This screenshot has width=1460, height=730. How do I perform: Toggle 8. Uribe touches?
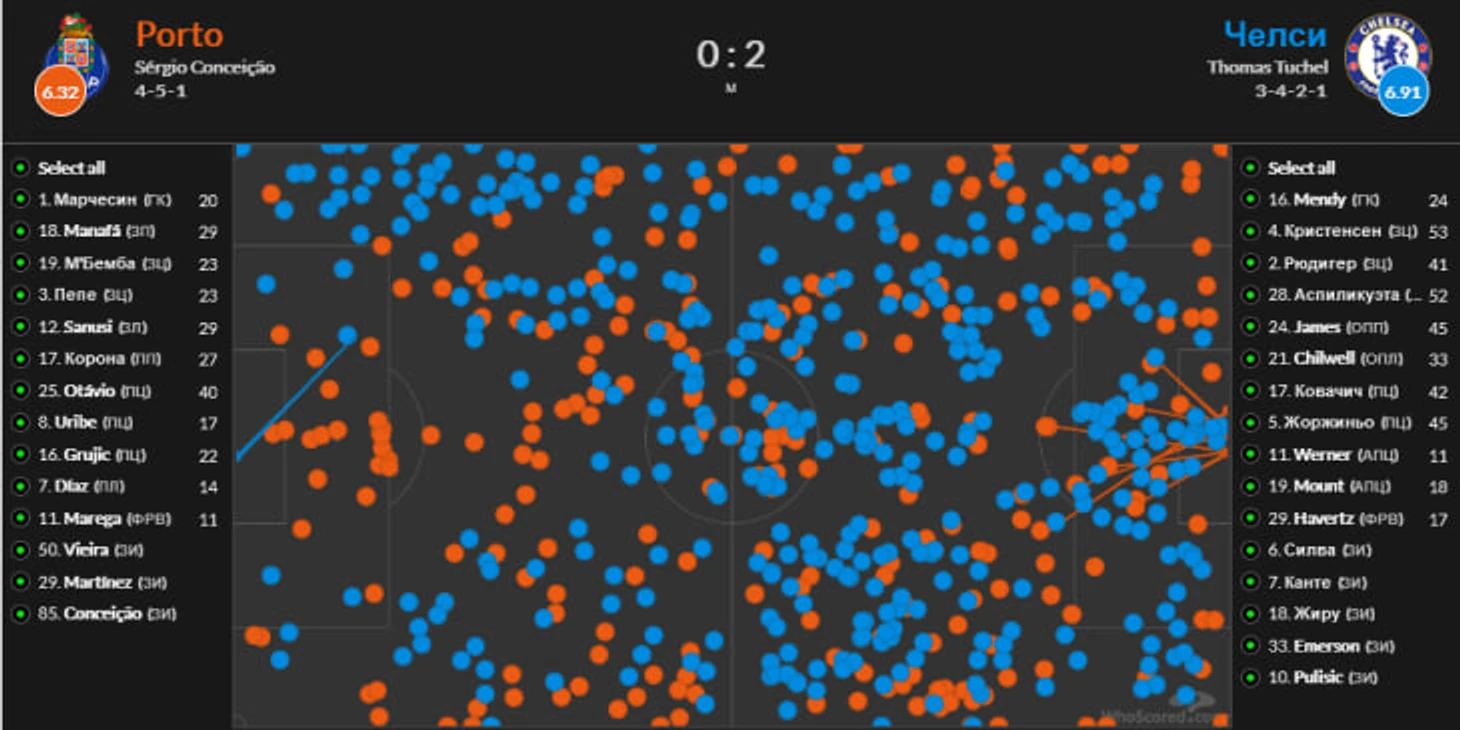[19, 423]
